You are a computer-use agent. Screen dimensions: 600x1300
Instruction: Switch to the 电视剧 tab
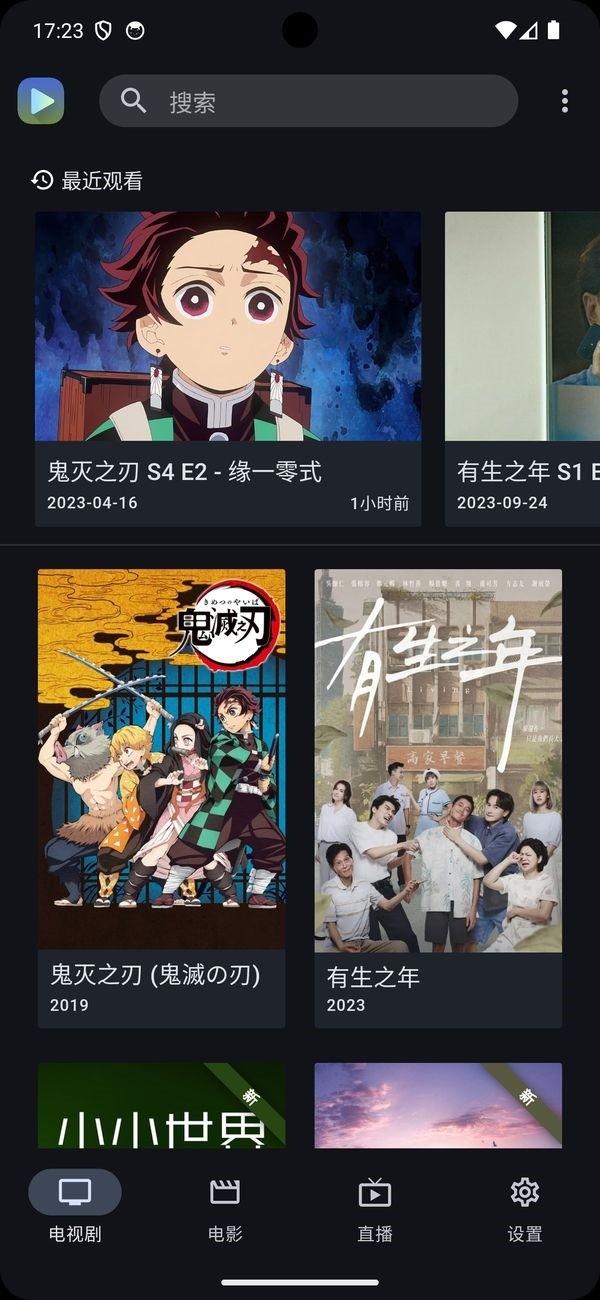coord(75,1207)
